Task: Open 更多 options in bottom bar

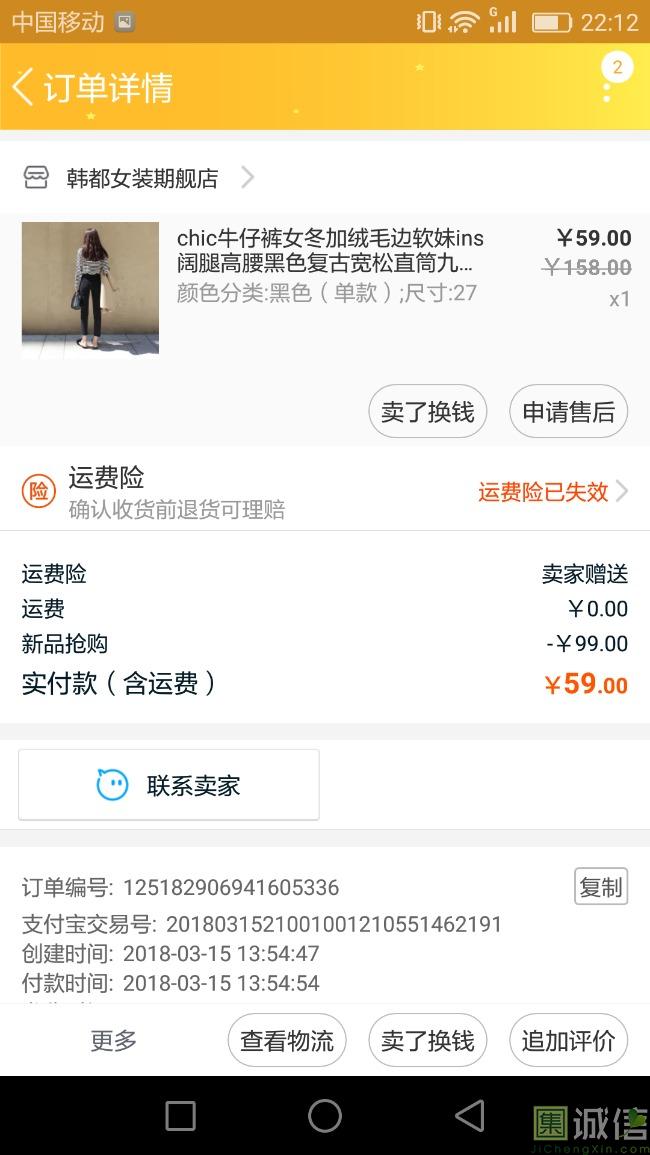Action: [113, 1040]
